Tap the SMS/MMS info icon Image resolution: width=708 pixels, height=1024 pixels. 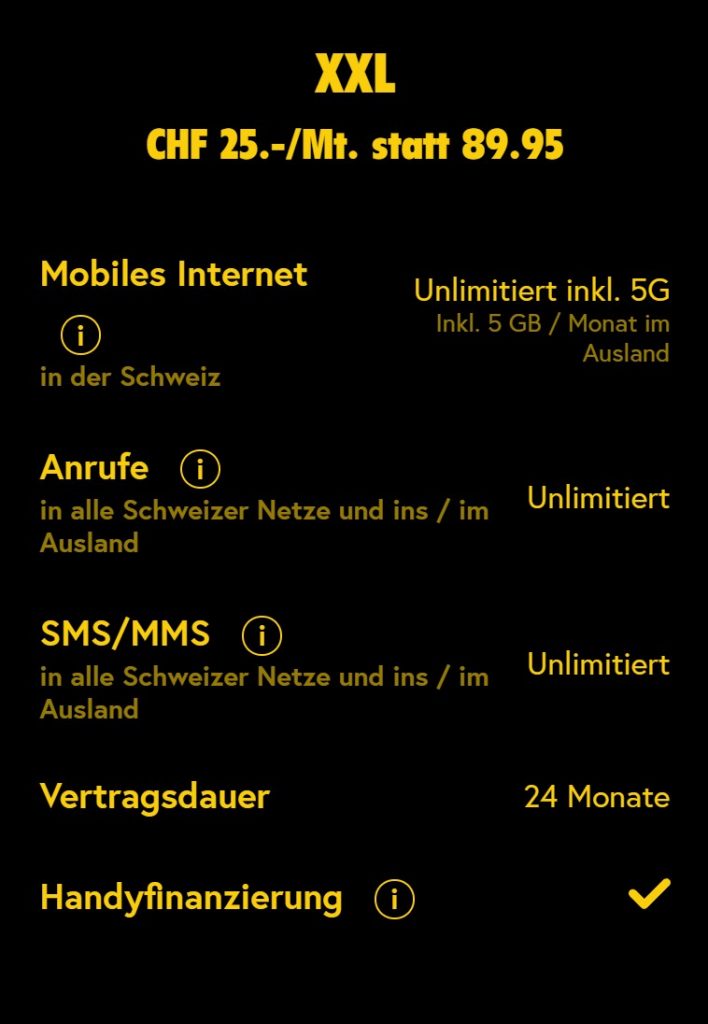click(262, 634)
